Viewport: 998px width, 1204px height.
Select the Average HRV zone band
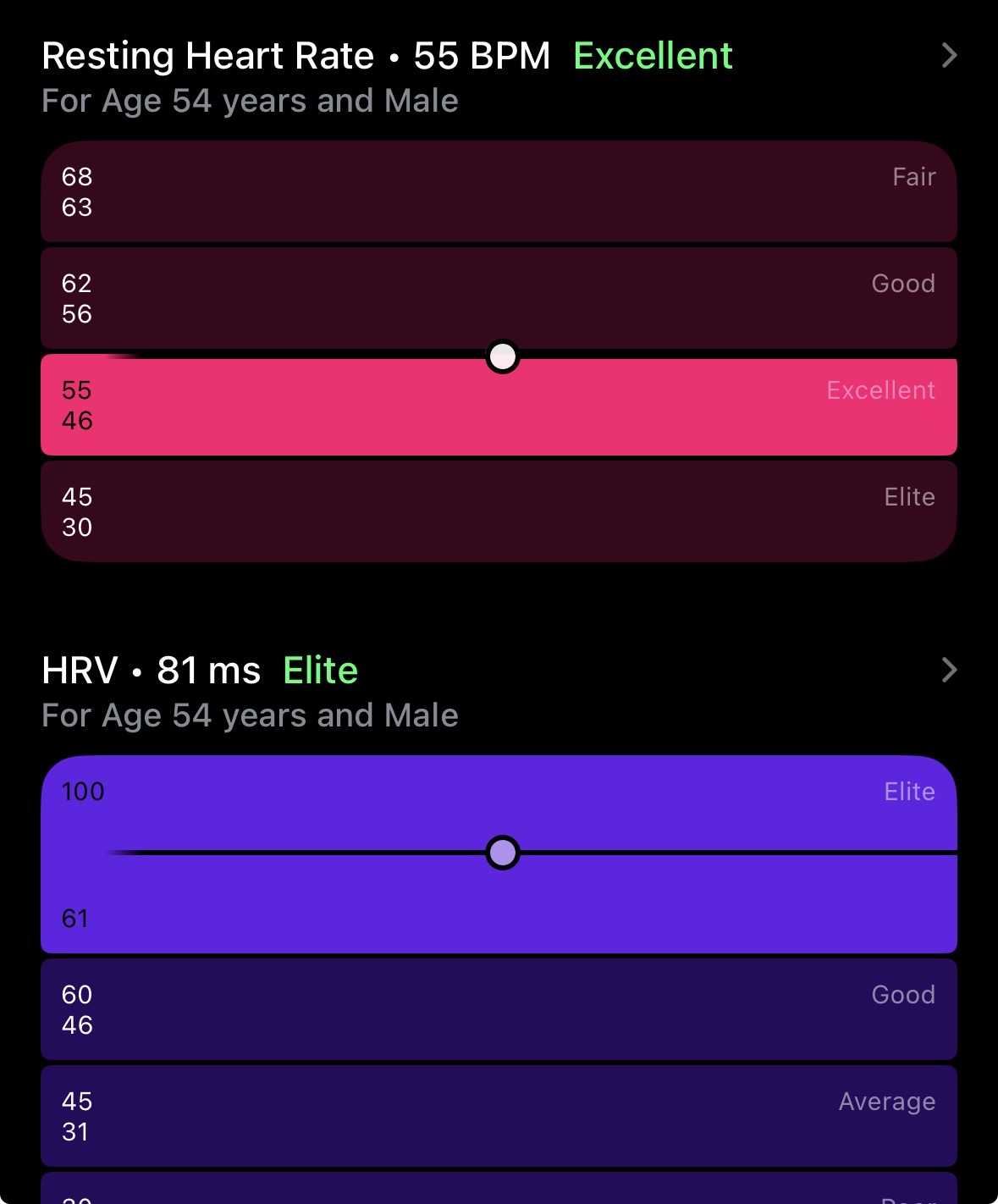499,1116
